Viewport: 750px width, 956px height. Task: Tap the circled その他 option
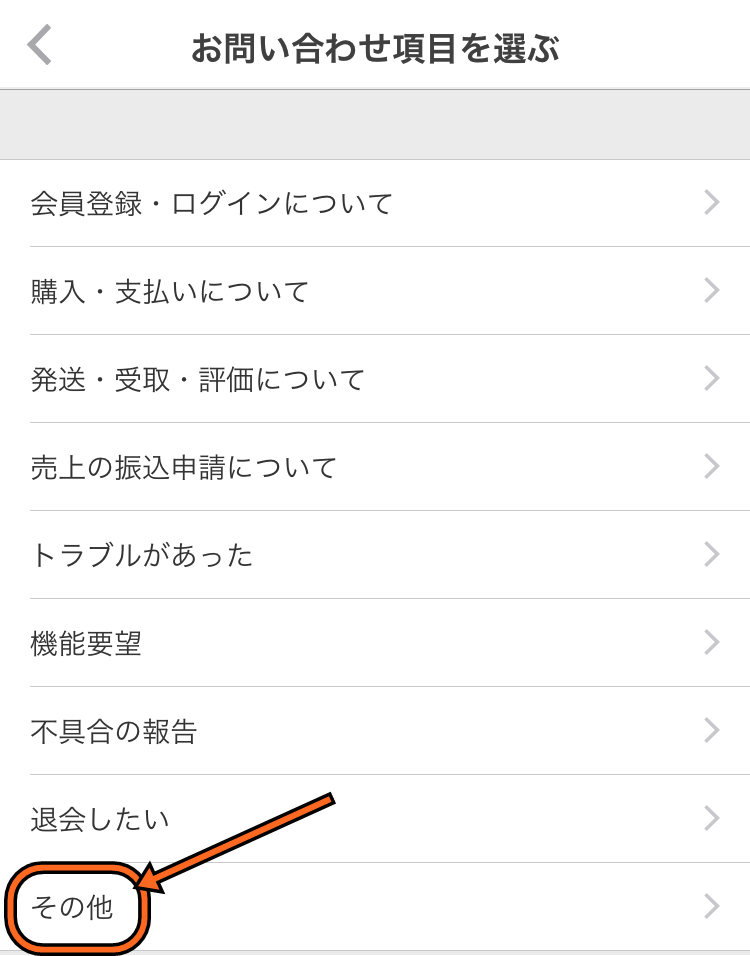click(x=72, y=906)
